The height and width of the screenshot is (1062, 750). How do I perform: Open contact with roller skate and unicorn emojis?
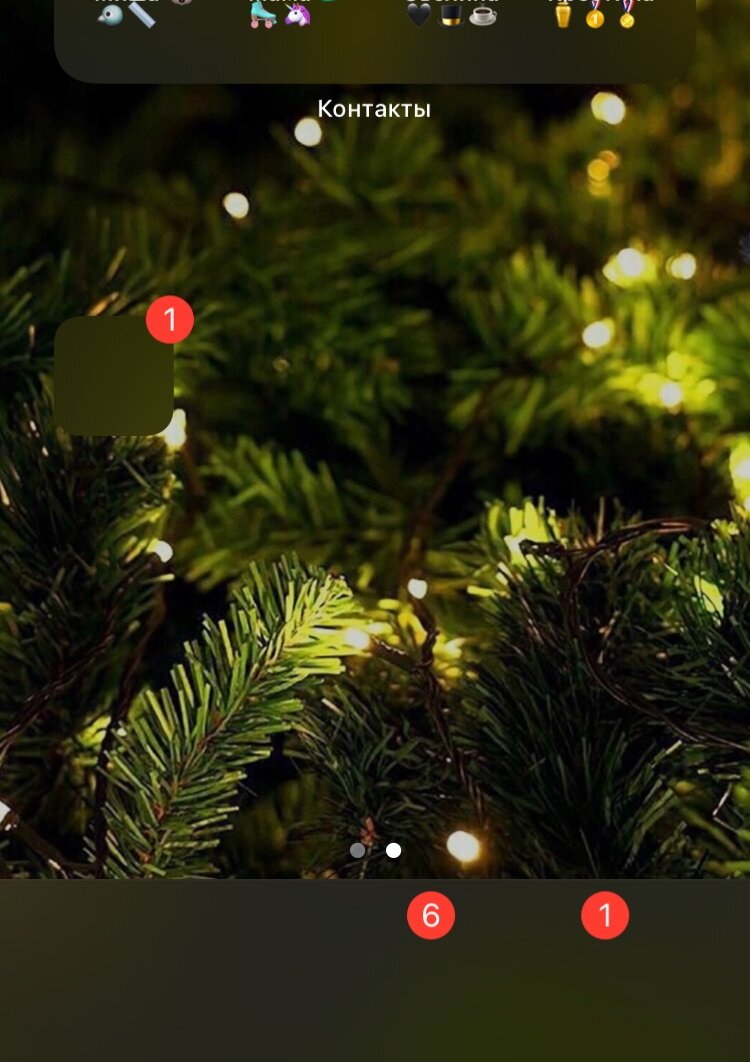(x=282, y=14)
